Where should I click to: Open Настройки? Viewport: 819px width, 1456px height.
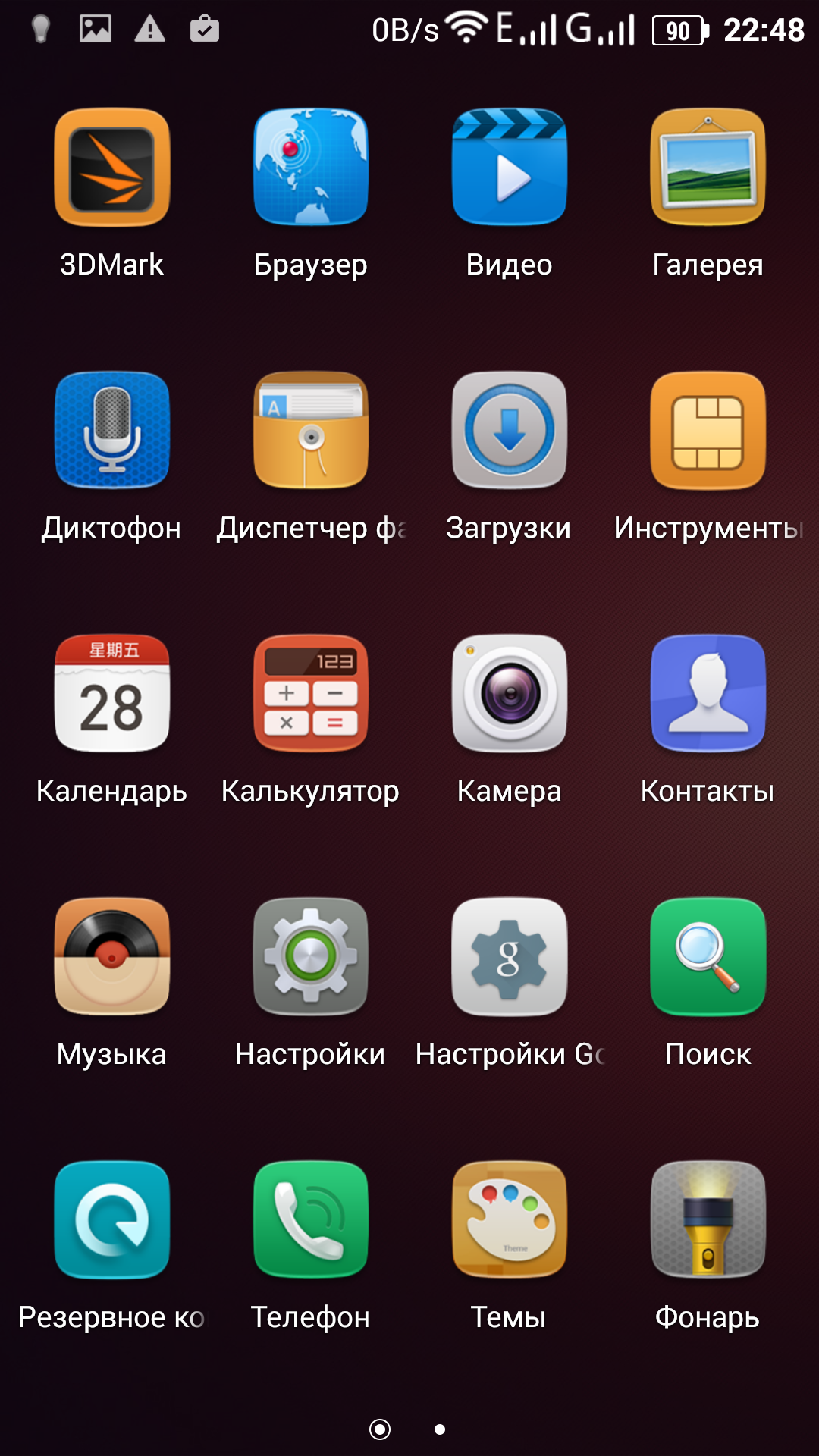coord(311,957)
